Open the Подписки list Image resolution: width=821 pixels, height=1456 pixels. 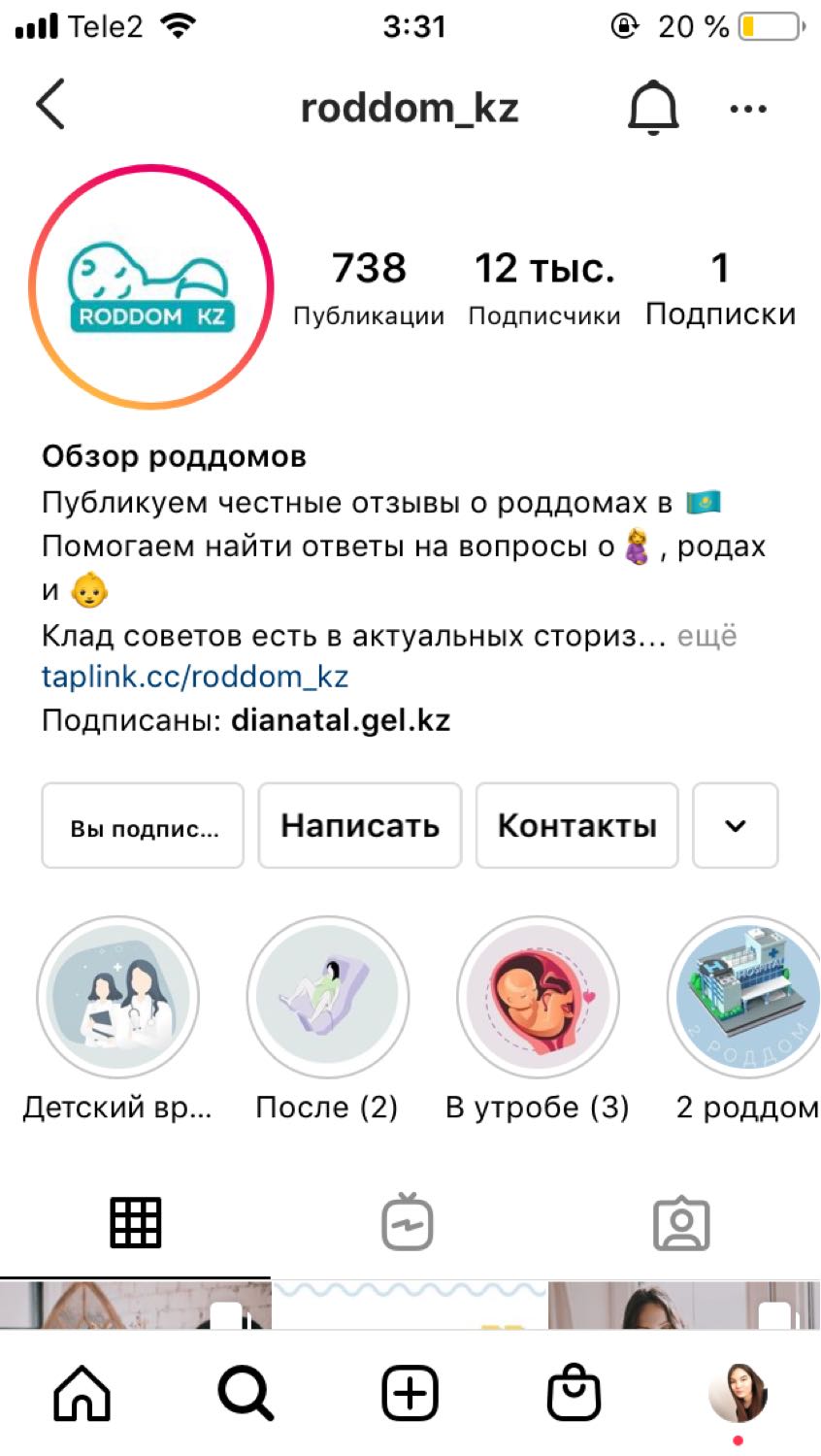coord(720,288)
